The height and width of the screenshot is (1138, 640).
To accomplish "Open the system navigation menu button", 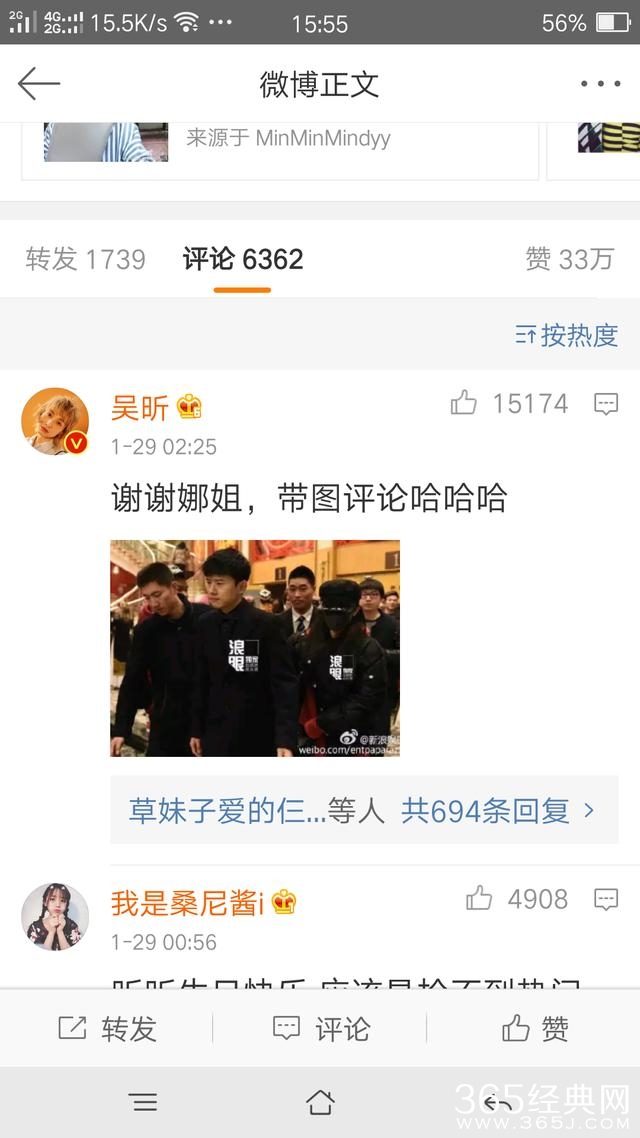I will click(x=143, y=1103).
